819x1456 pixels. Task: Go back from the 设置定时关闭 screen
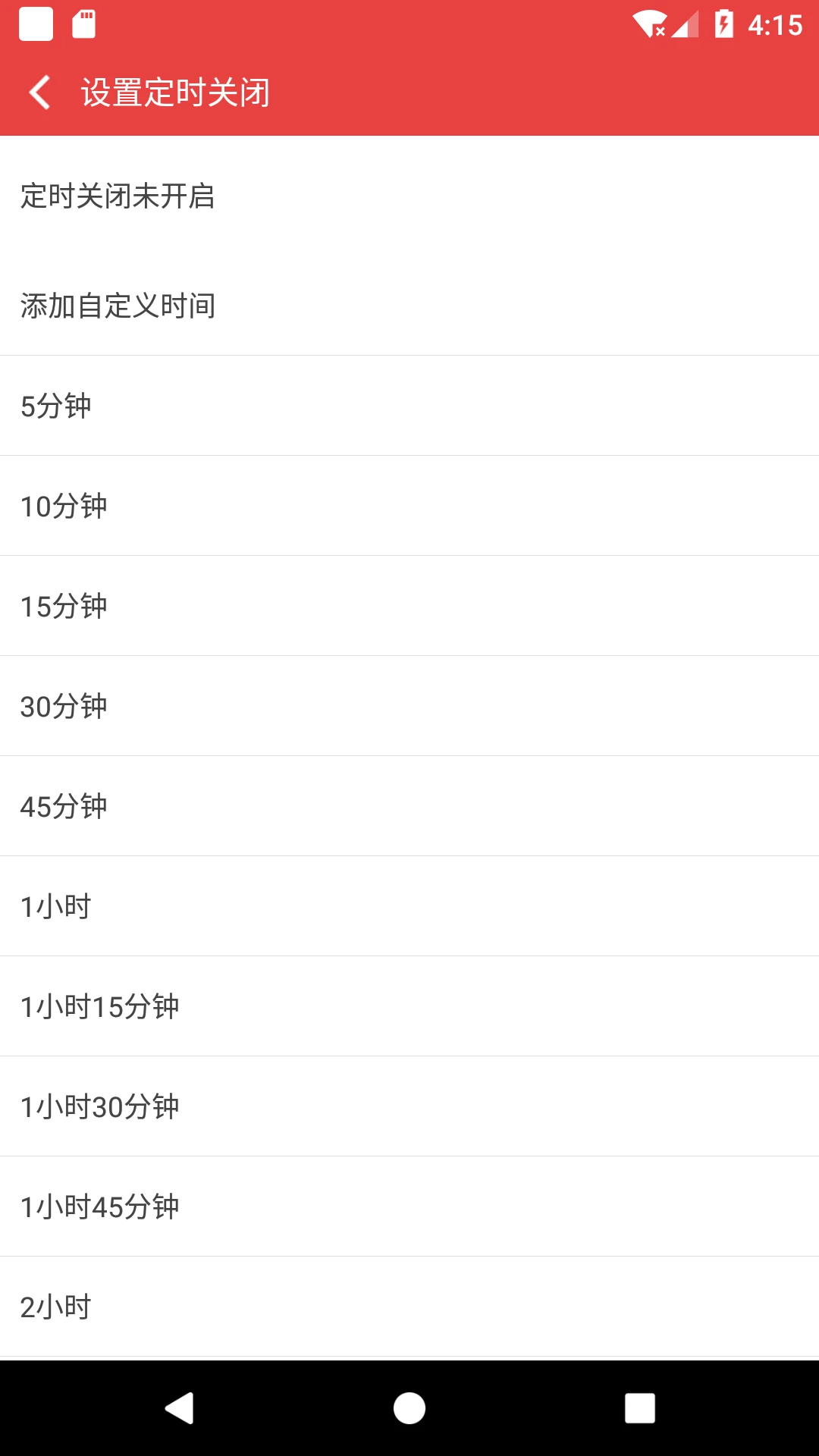[39, 93]
